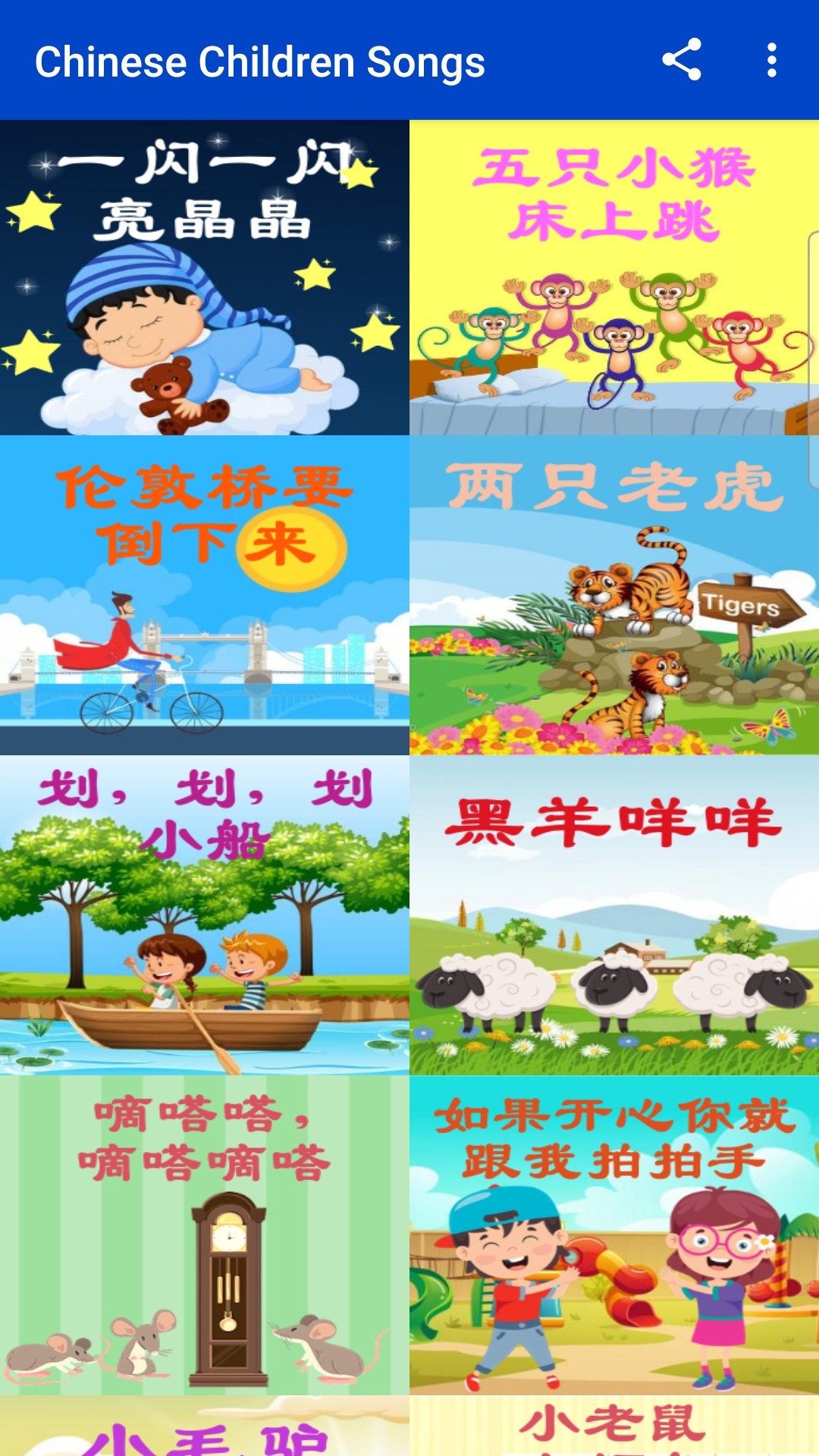Open the 小老鼠 song tile
This screenshot has width=819, height=1456.
pos(614,1426)
